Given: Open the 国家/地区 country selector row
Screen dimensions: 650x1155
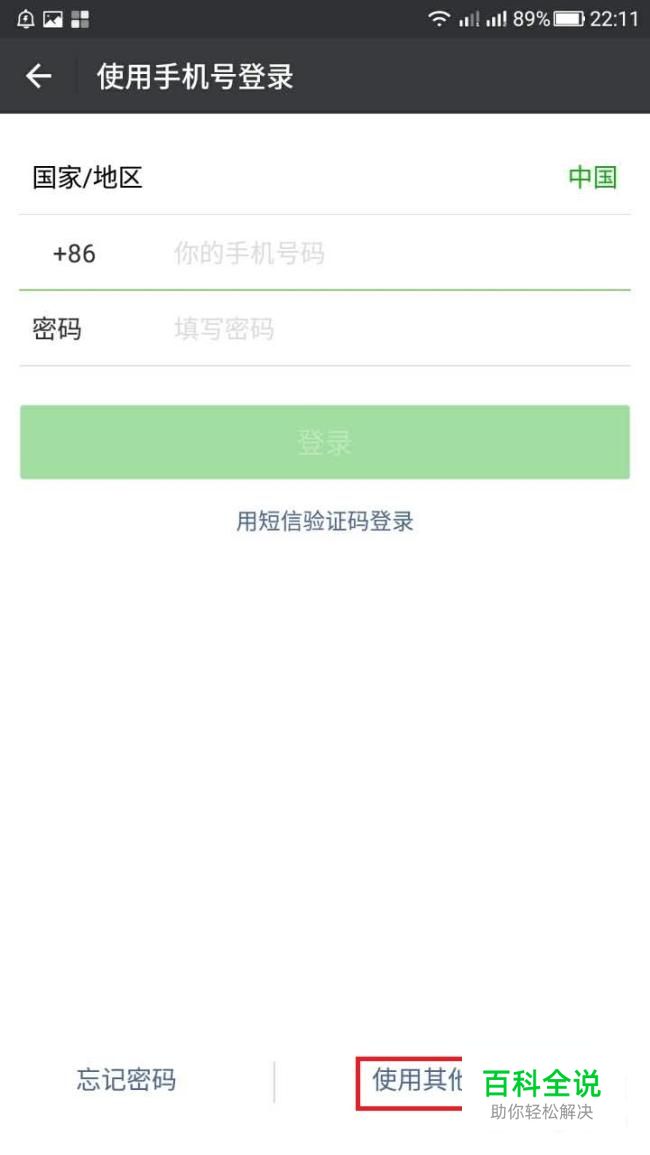Looking at the screenshot, I should (324, 178).
